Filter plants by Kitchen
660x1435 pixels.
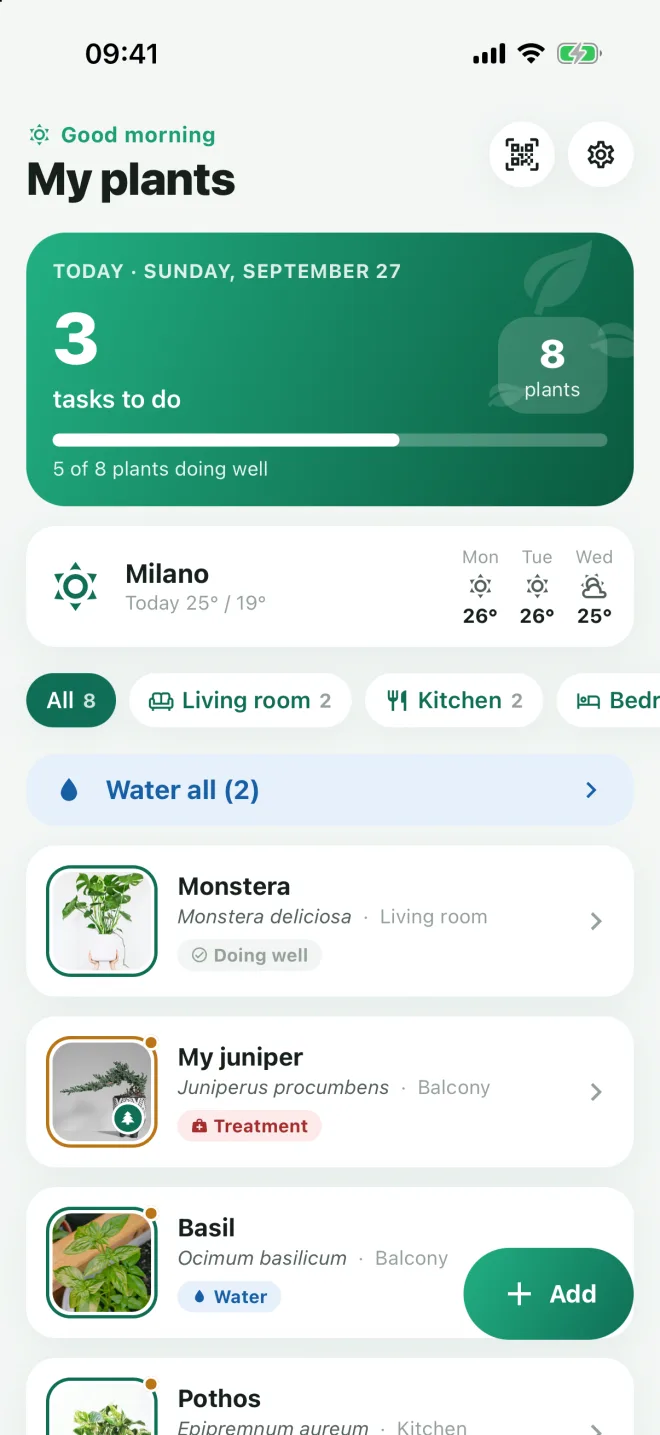(x=454, y=700)
